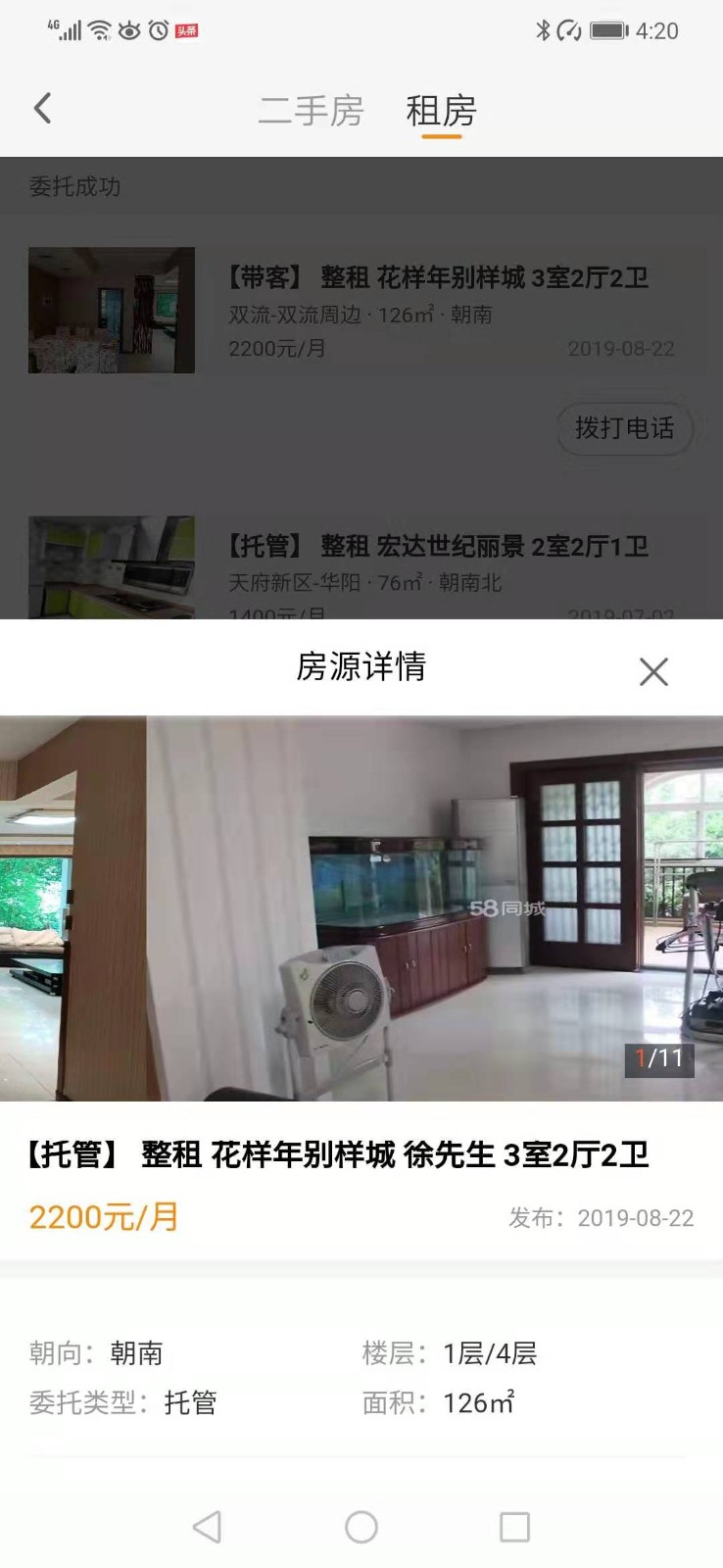Tap the system back button
The height and width of the screenshot is (1568, 723).
(207, 1526)
